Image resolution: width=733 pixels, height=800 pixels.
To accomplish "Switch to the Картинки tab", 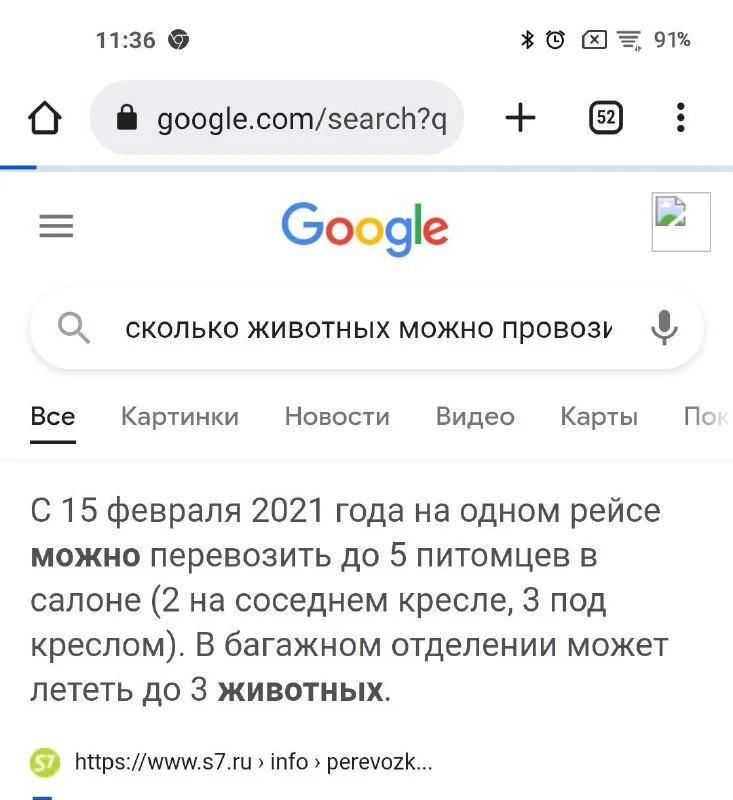I will click(180, 417).
